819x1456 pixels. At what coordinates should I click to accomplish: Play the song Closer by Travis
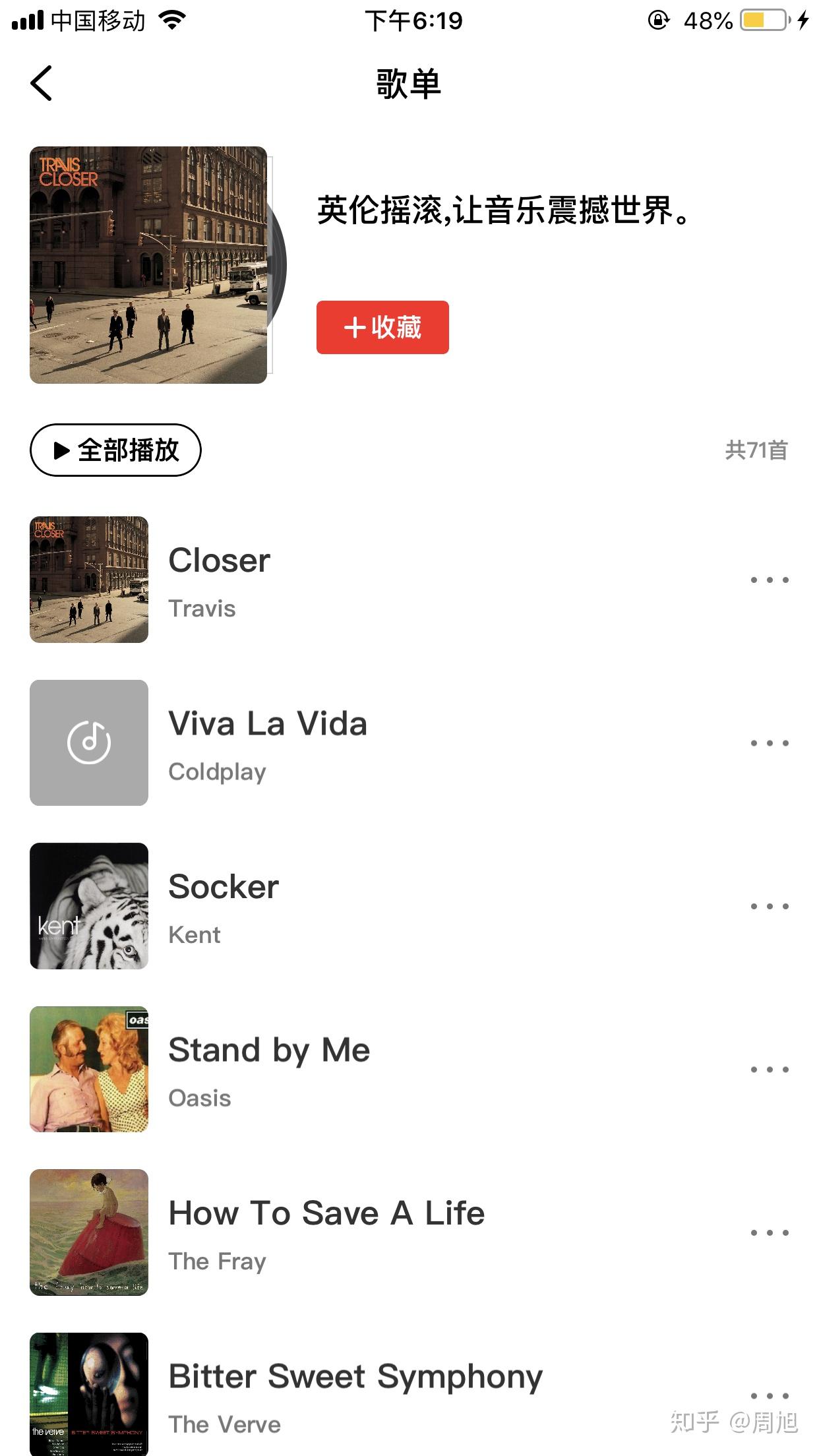[x=409, y=580]
